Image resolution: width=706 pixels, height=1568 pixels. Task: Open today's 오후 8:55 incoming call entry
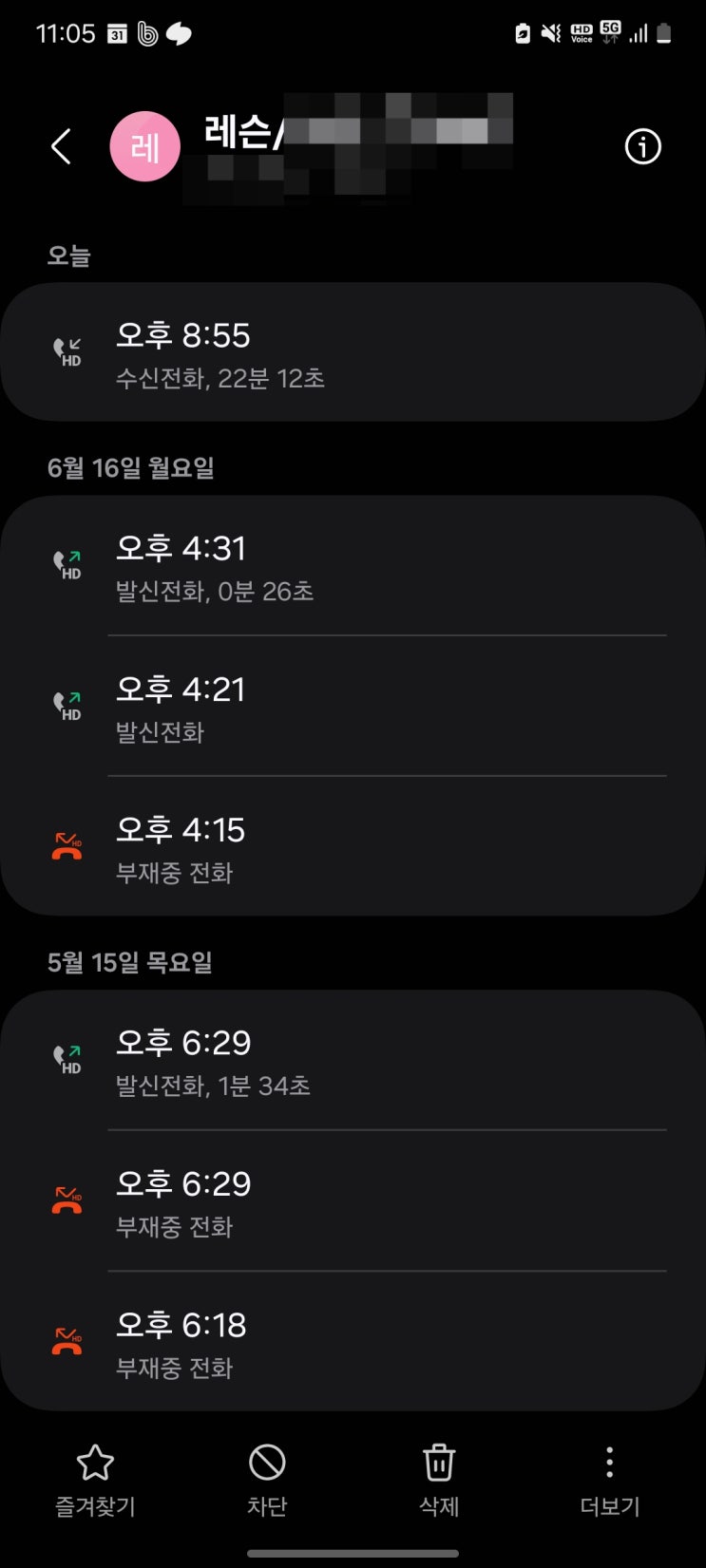pyautogui.click(x=353, y=353)
